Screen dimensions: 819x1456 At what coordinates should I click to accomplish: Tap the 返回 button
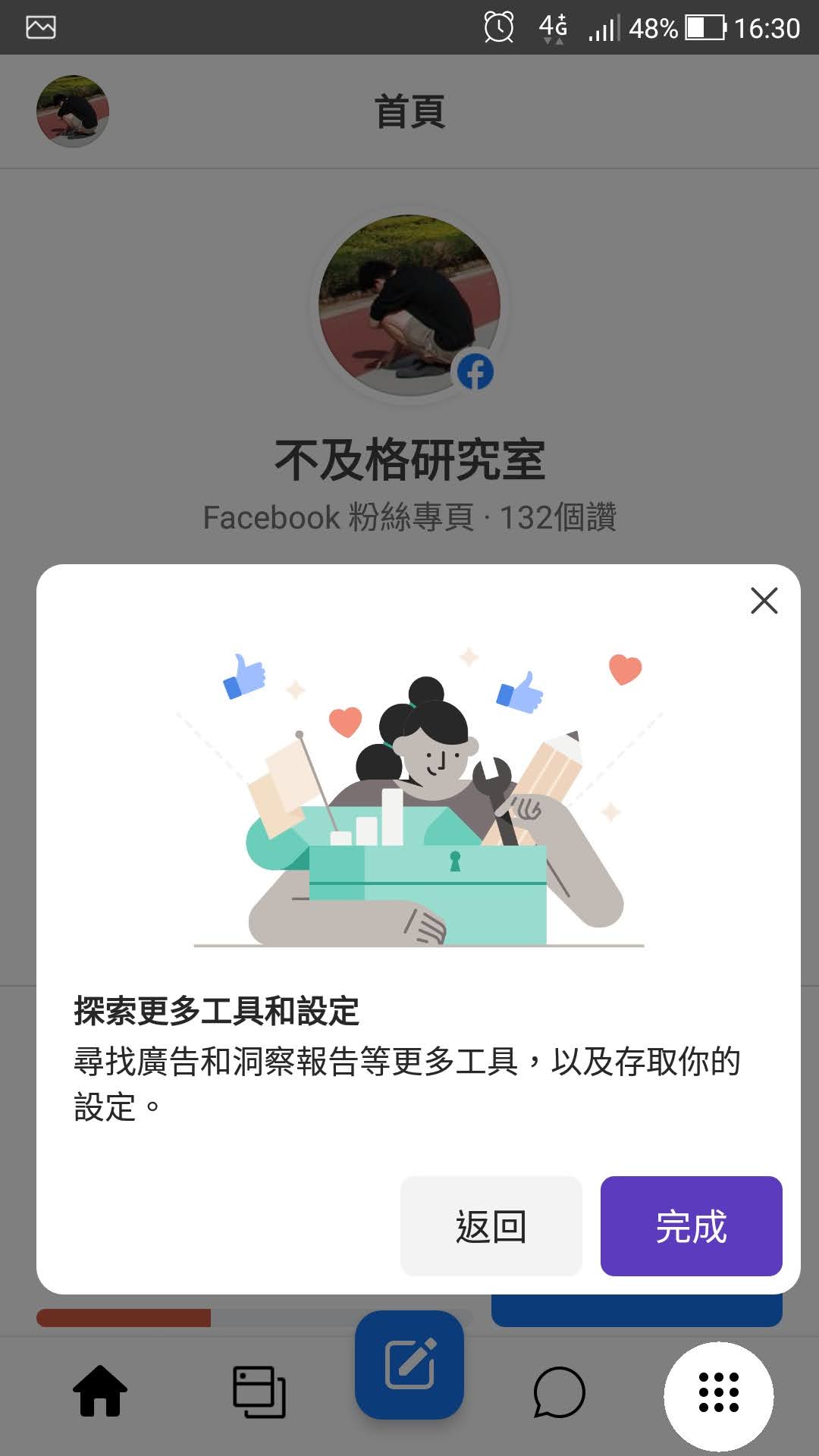[x=491, y=1225]
